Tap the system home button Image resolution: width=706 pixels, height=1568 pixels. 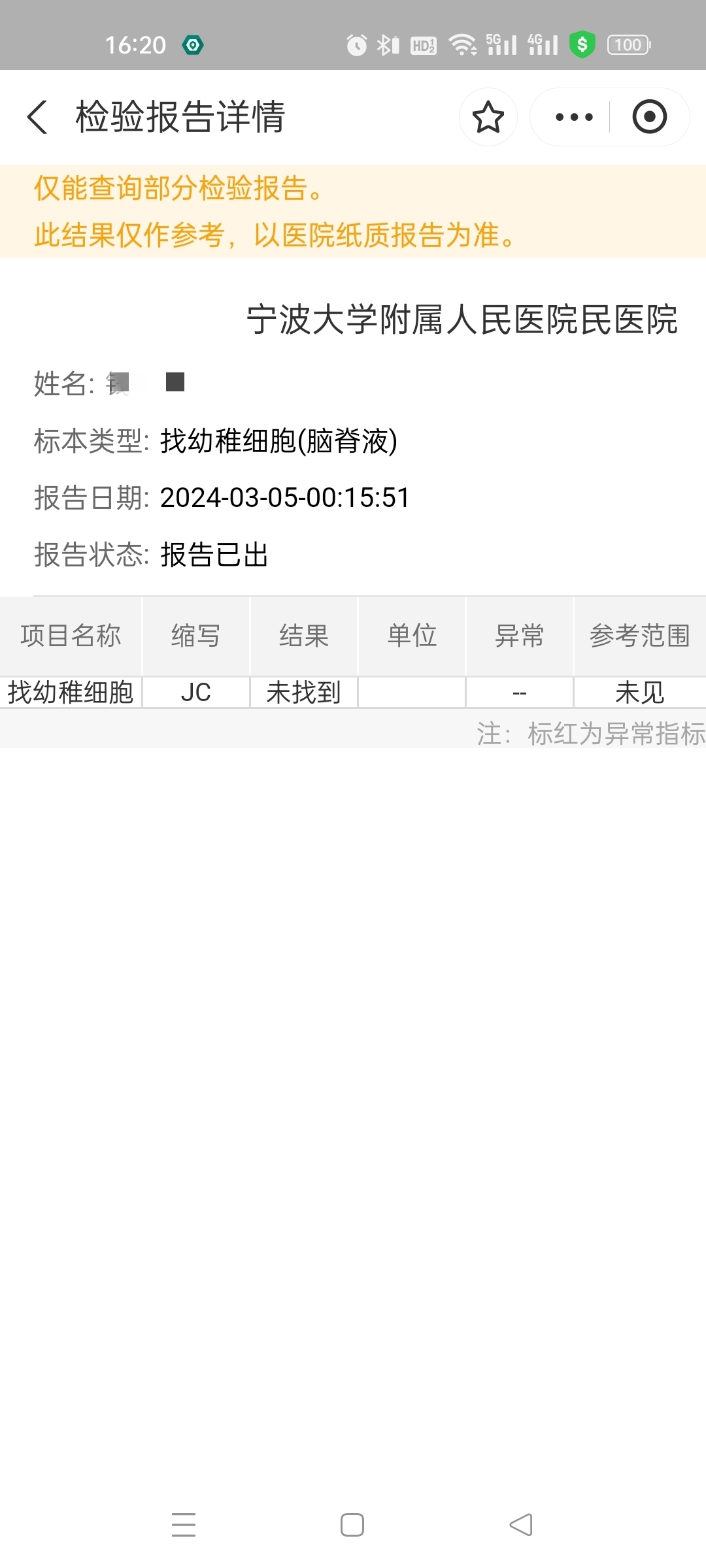point(352,1525)
